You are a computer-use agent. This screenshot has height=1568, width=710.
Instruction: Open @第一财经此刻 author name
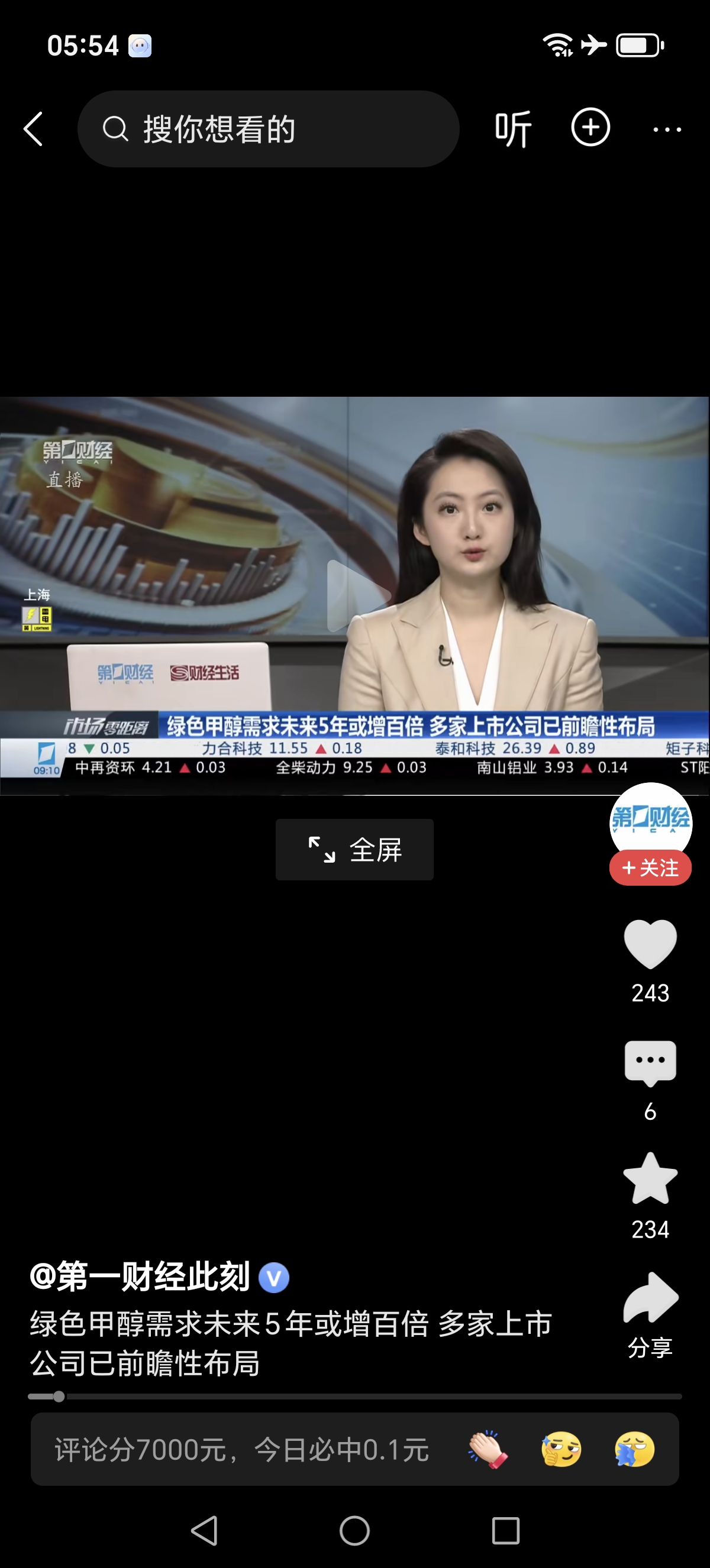(140, 1277)
